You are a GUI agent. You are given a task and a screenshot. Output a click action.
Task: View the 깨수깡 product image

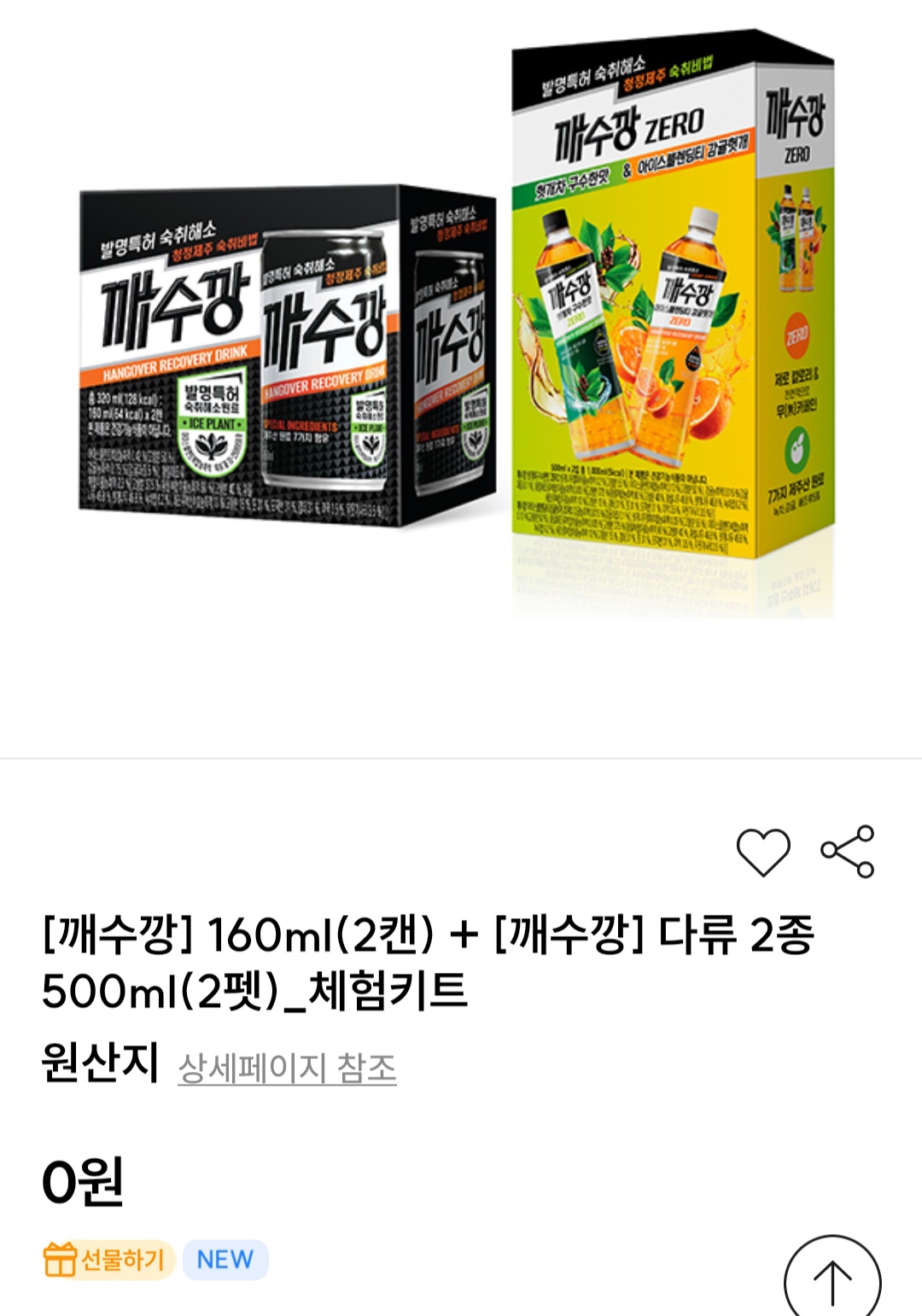pos(458,325)
